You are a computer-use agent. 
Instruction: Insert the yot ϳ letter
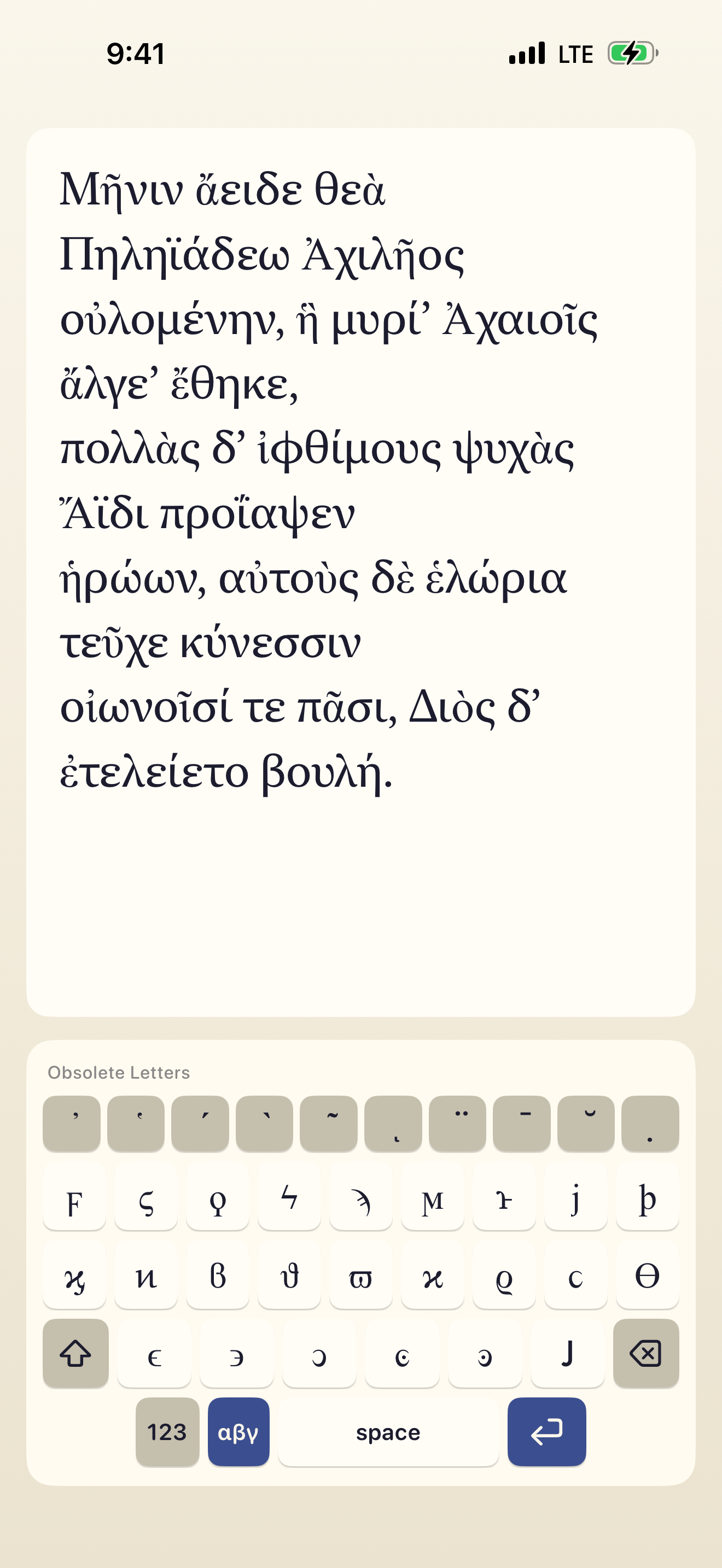click(x=575, y=1198)
